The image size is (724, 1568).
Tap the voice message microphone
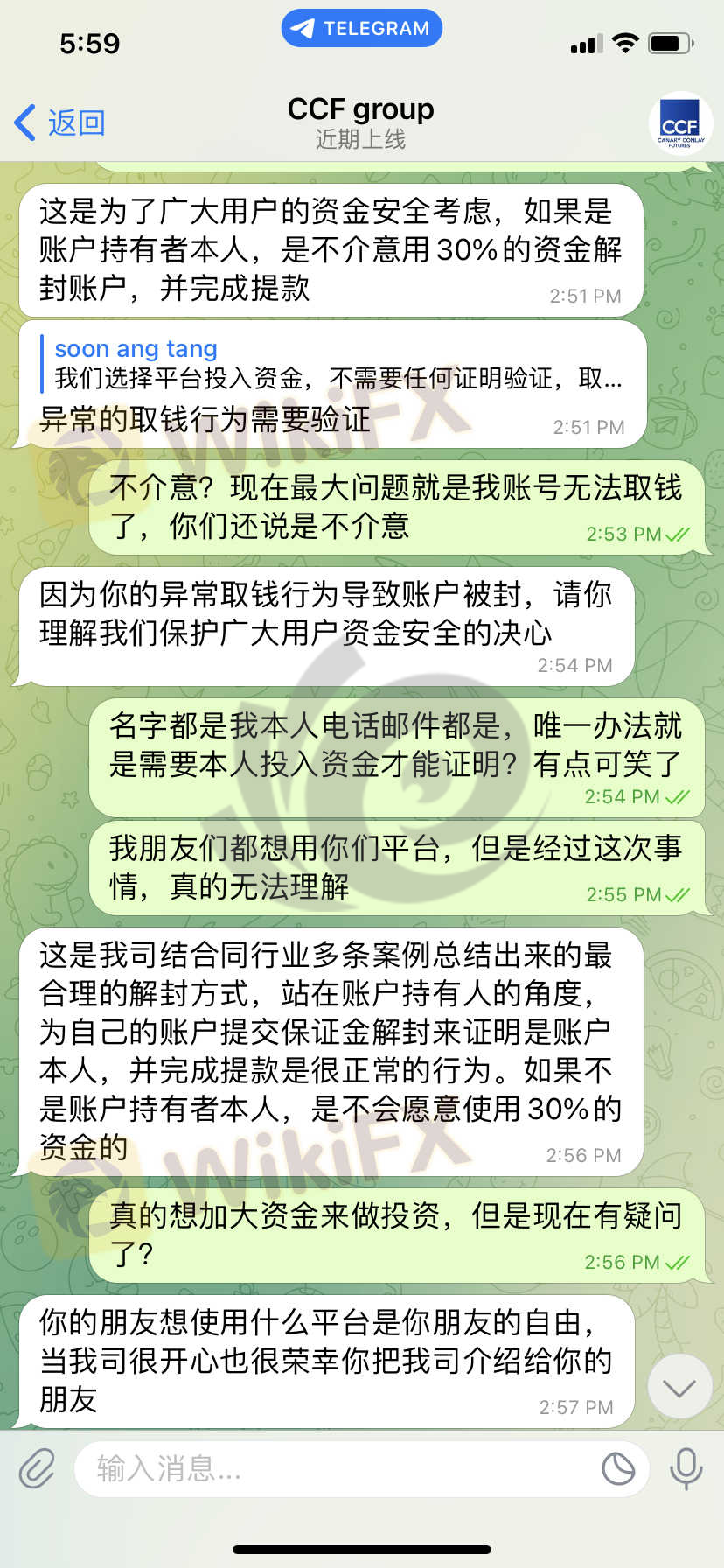coord(686,1468)
